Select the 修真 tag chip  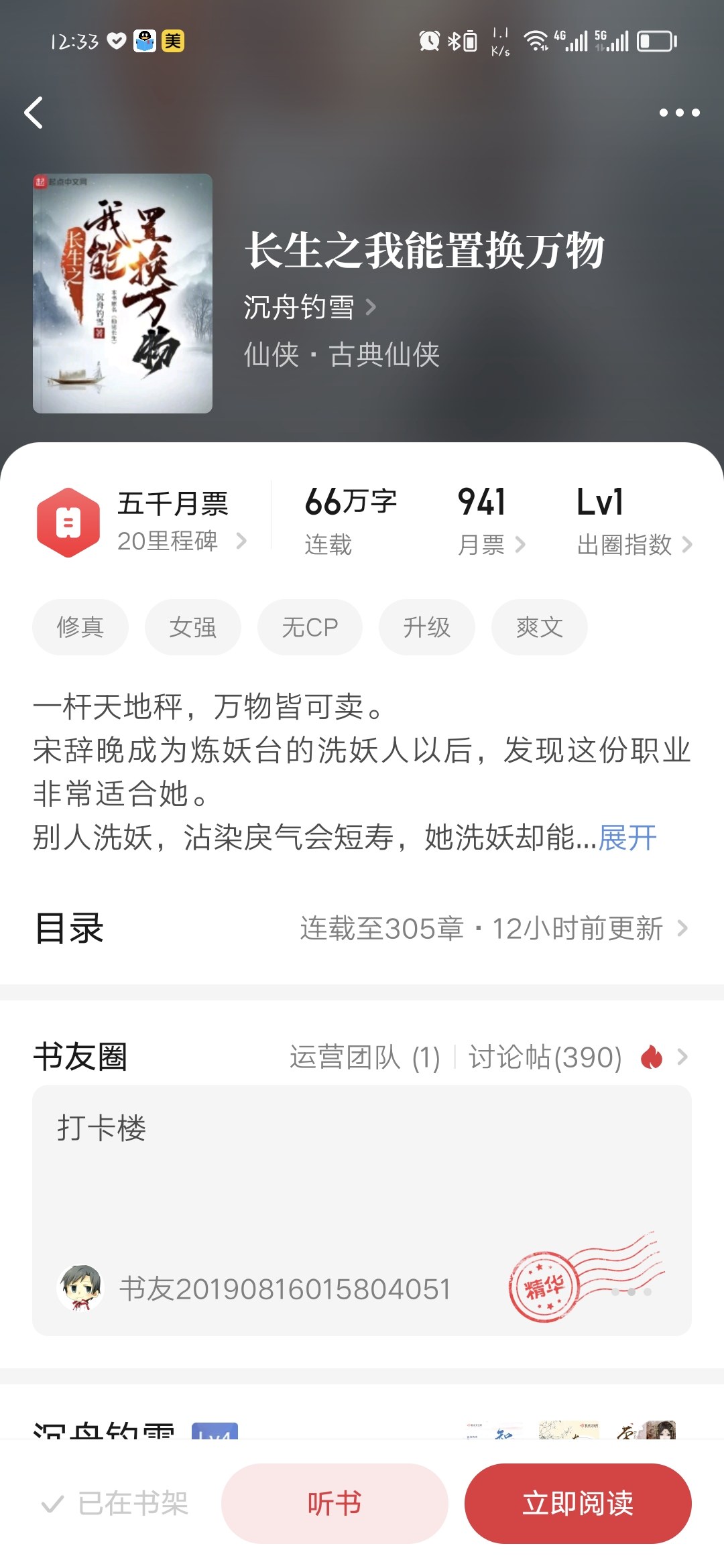pyautogui.click(x=80, y=627)
